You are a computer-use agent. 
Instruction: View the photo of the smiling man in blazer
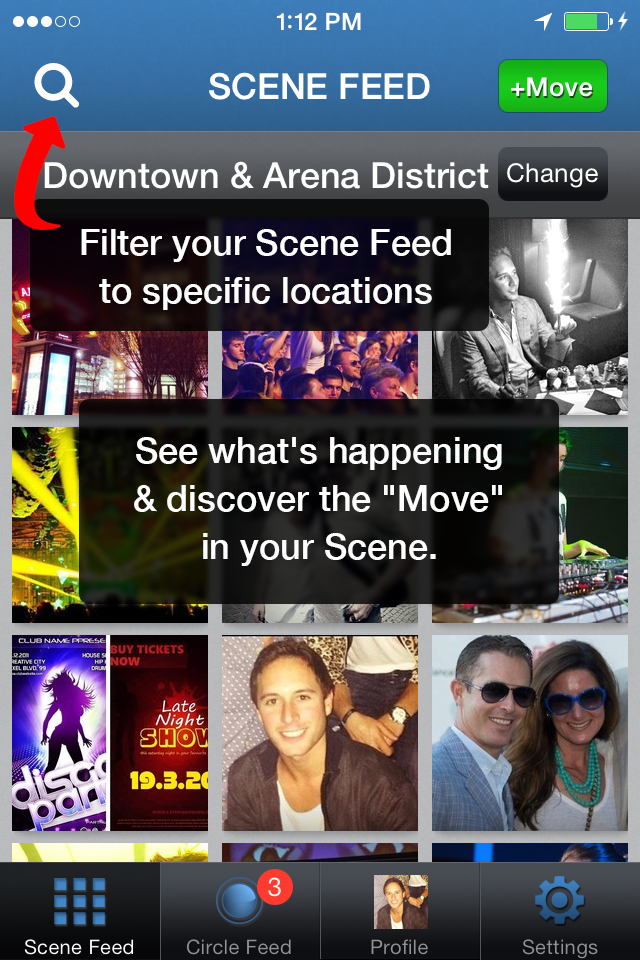click(x=320, y=733)
